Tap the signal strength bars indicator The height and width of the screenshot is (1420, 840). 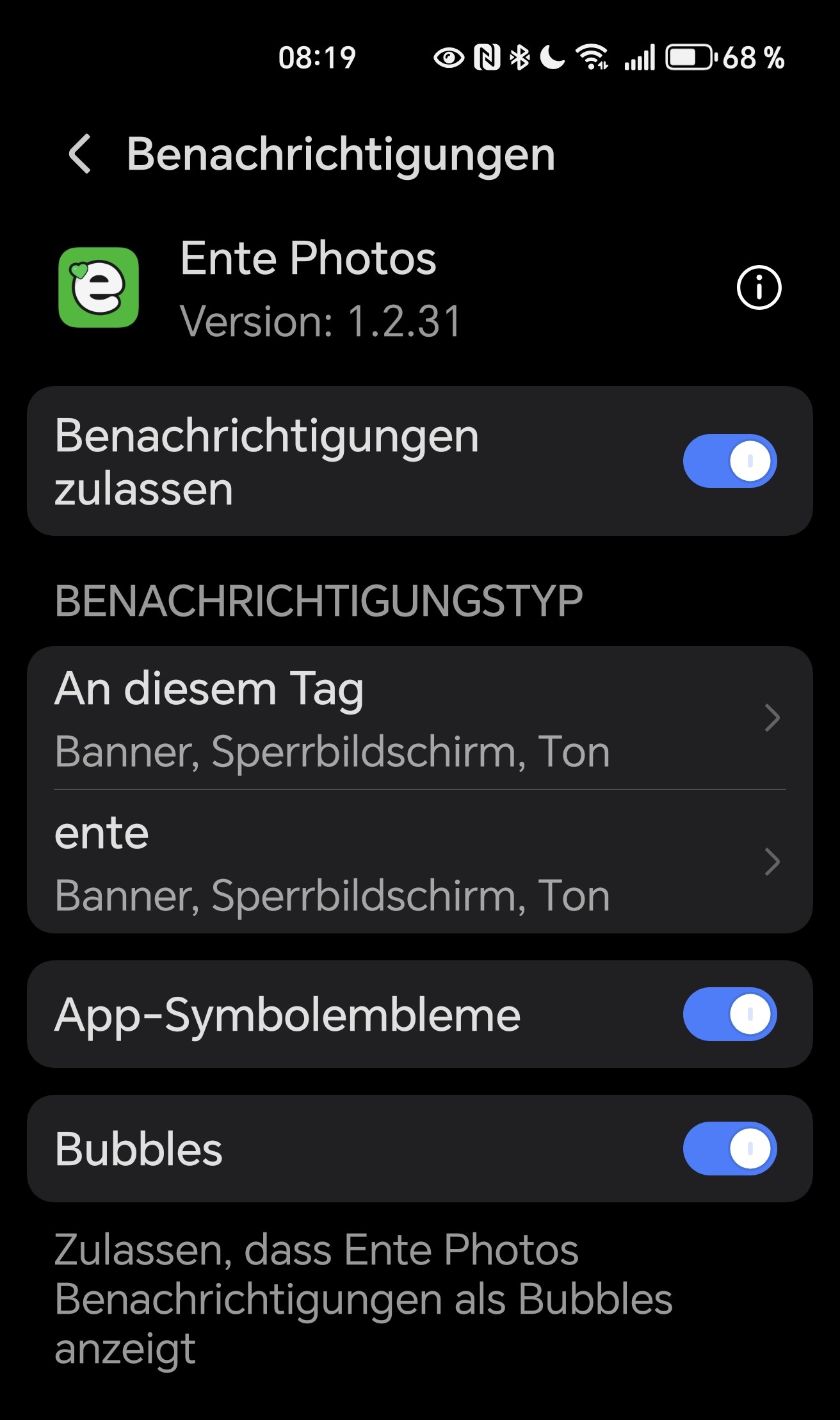pos(638,58)
